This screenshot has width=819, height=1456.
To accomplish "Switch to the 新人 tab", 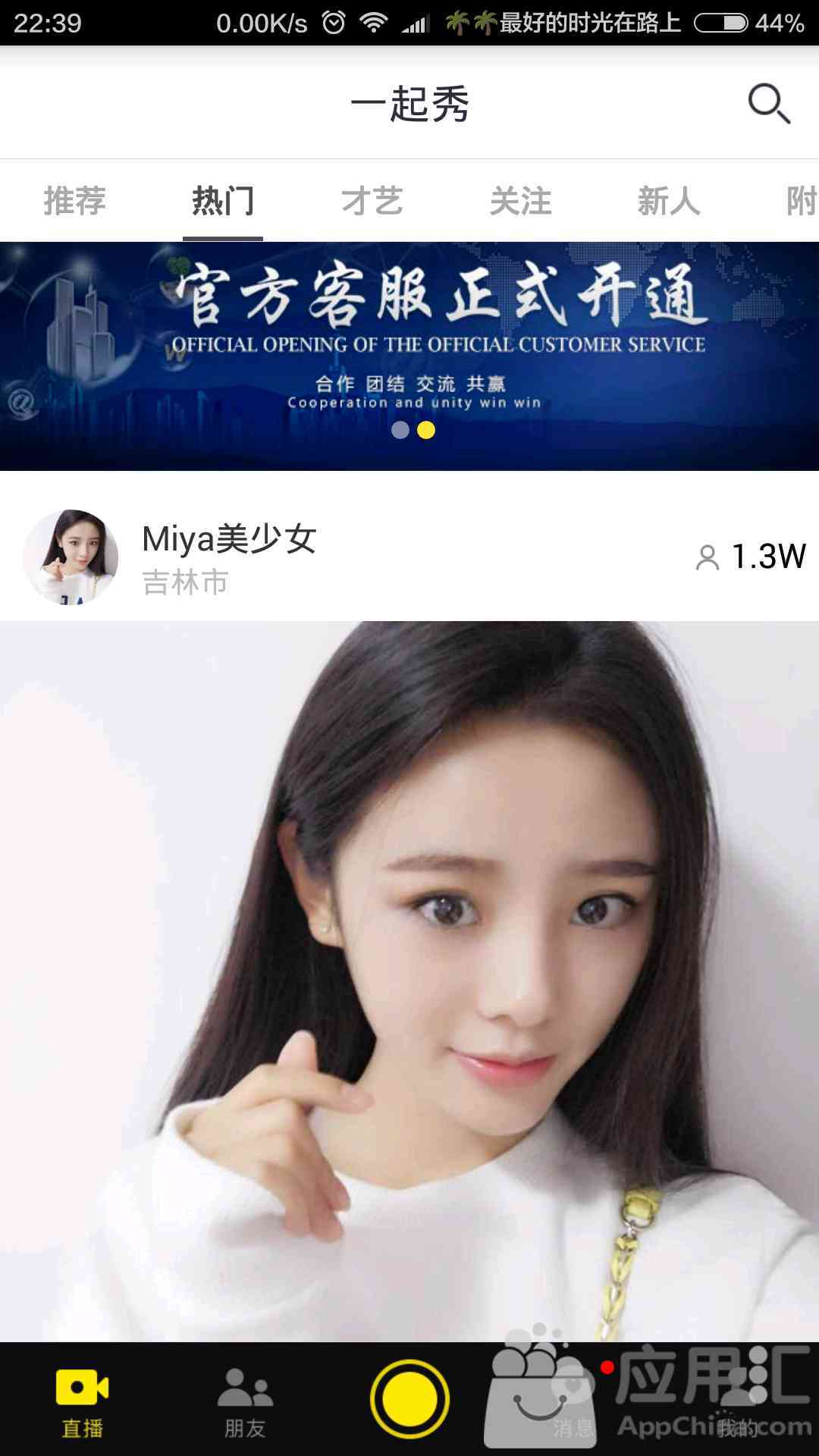I will point(668,201).
